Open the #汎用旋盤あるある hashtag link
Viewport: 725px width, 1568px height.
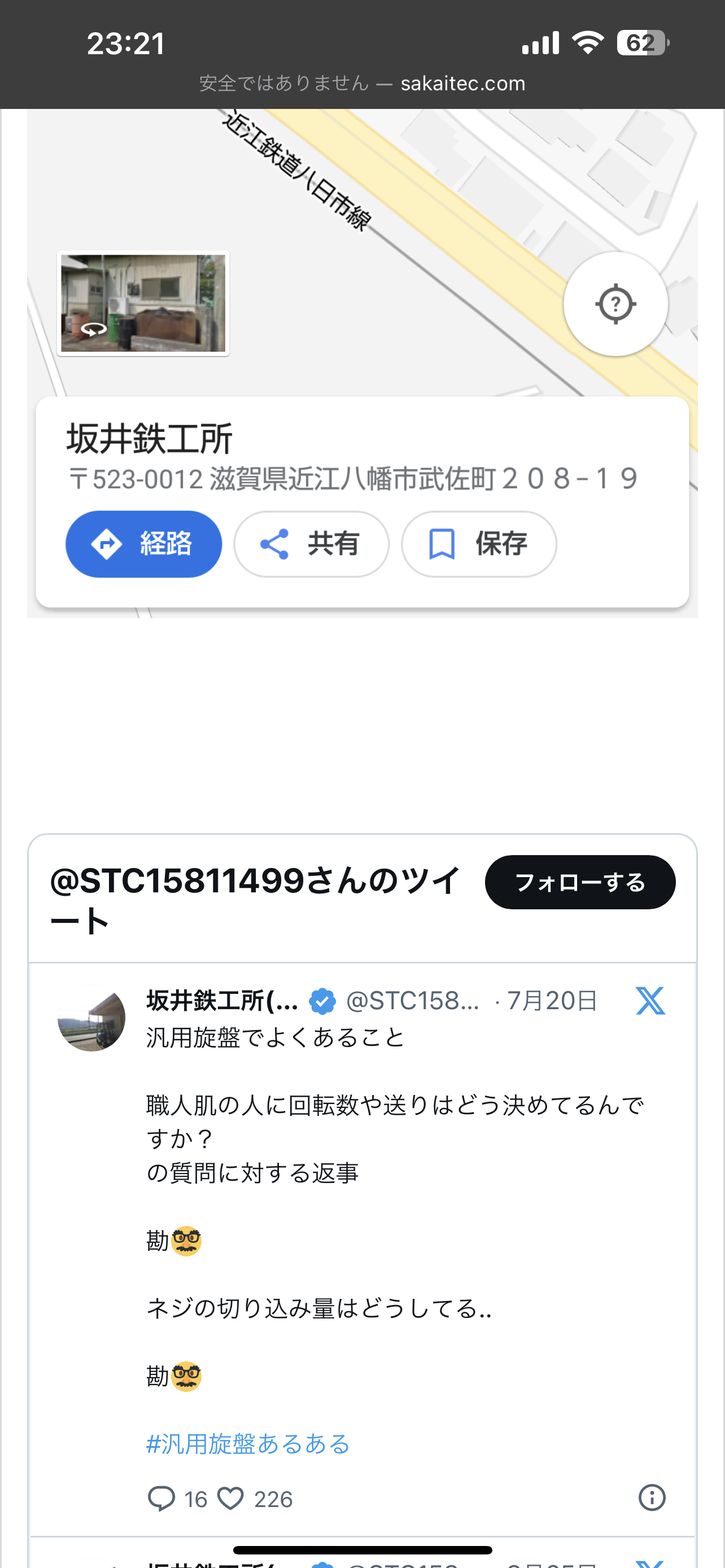click(x=248, y=1443)
